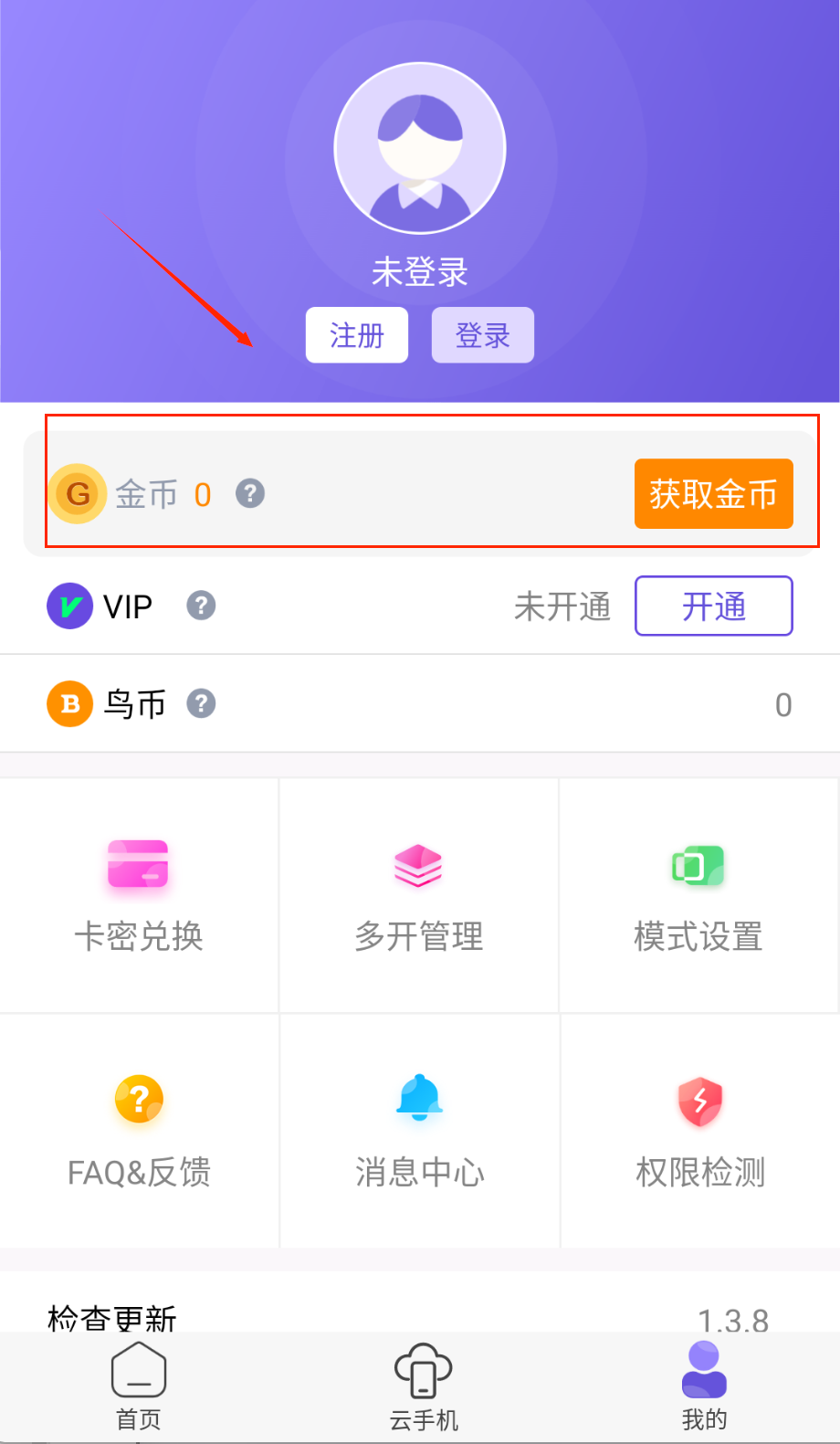Image resolution: width=840 pixels, height=1444 pixels.
Task: Tap 开通 to activate VIP
Action: (713, 606)
